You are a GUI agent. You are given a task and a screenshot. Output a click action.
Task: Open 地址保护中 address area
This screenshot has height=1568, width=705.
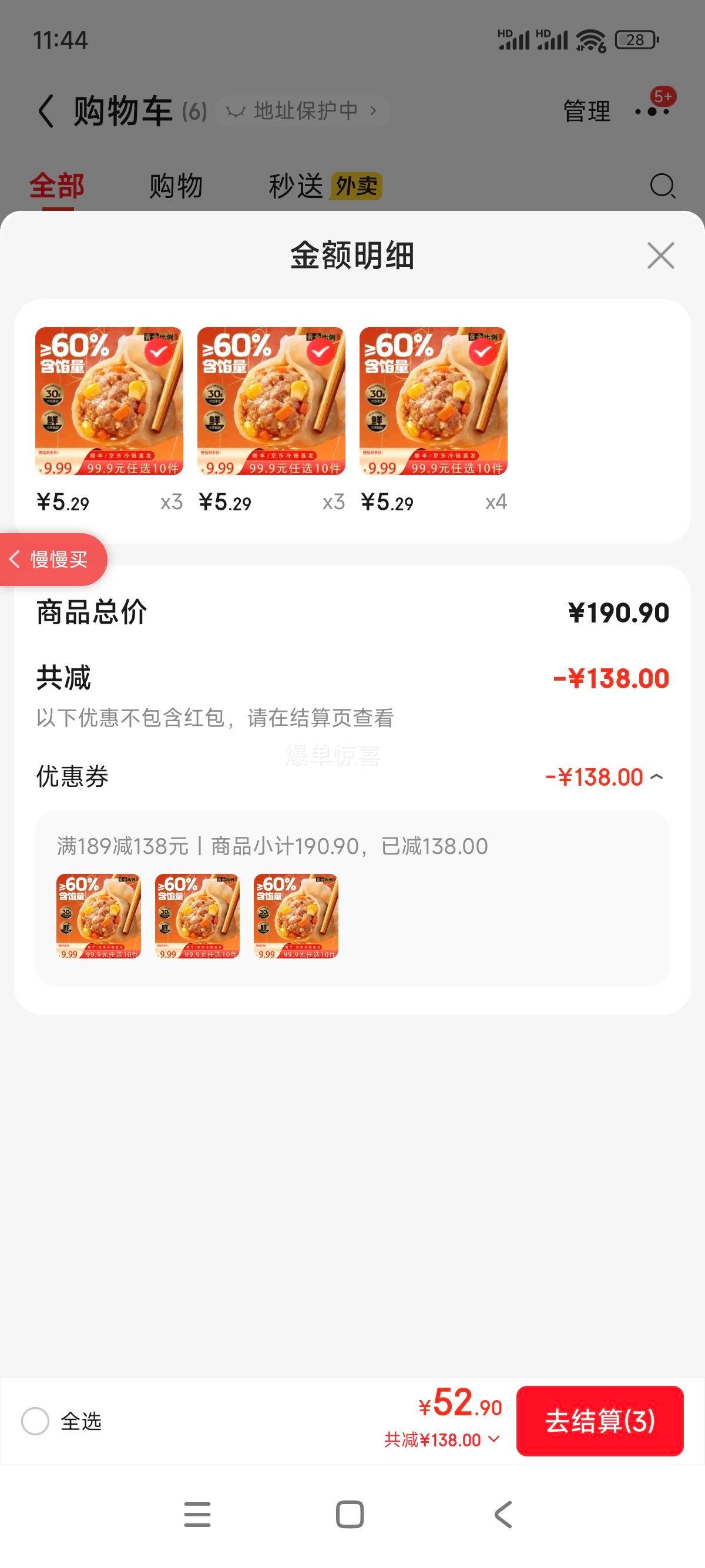[303, 110]
